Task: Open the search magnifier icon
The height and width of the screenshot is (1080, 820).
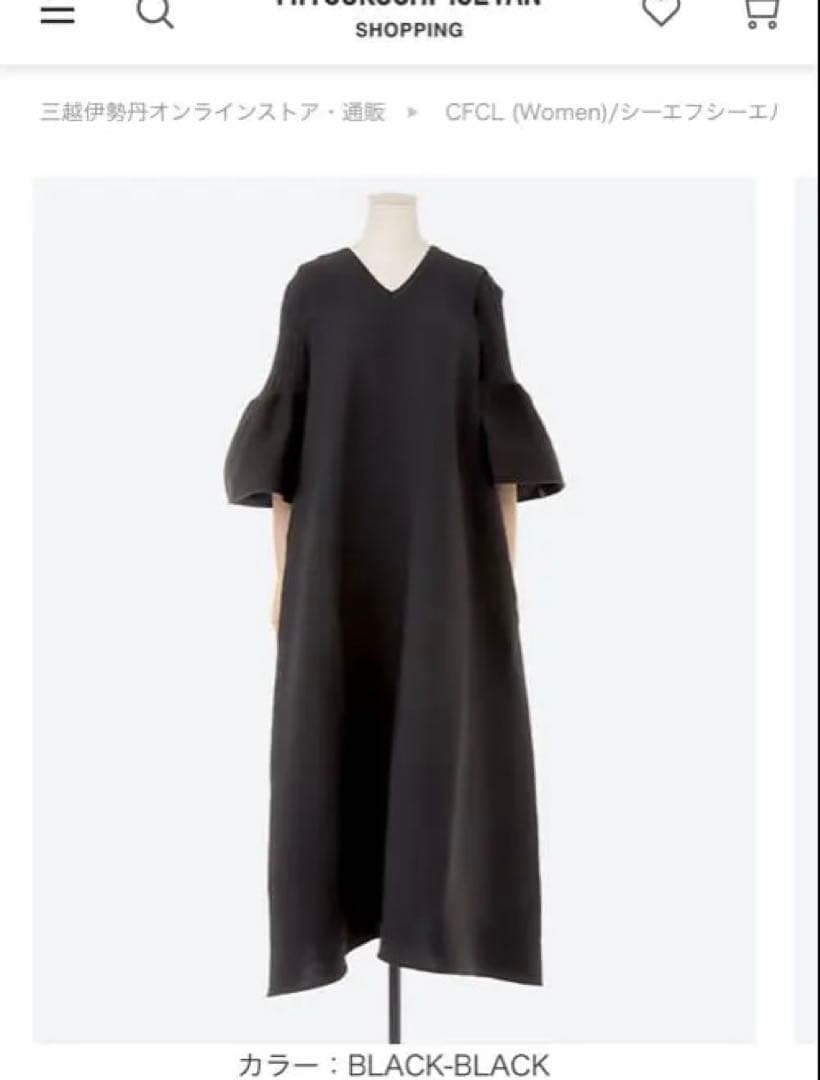Action: [x=155, y=14]
